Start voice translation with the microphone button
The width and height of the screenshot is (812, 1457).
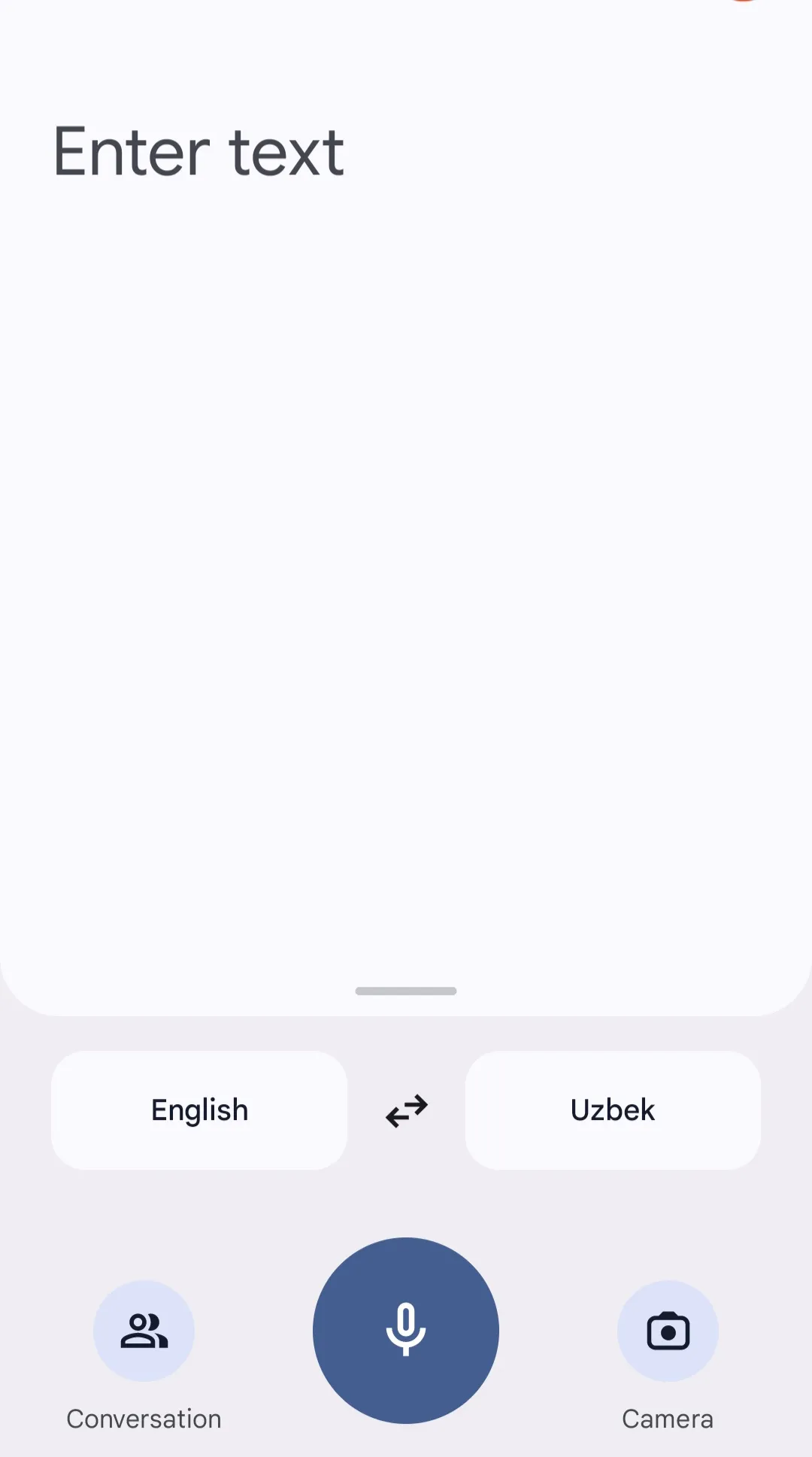coord(405,1331)
